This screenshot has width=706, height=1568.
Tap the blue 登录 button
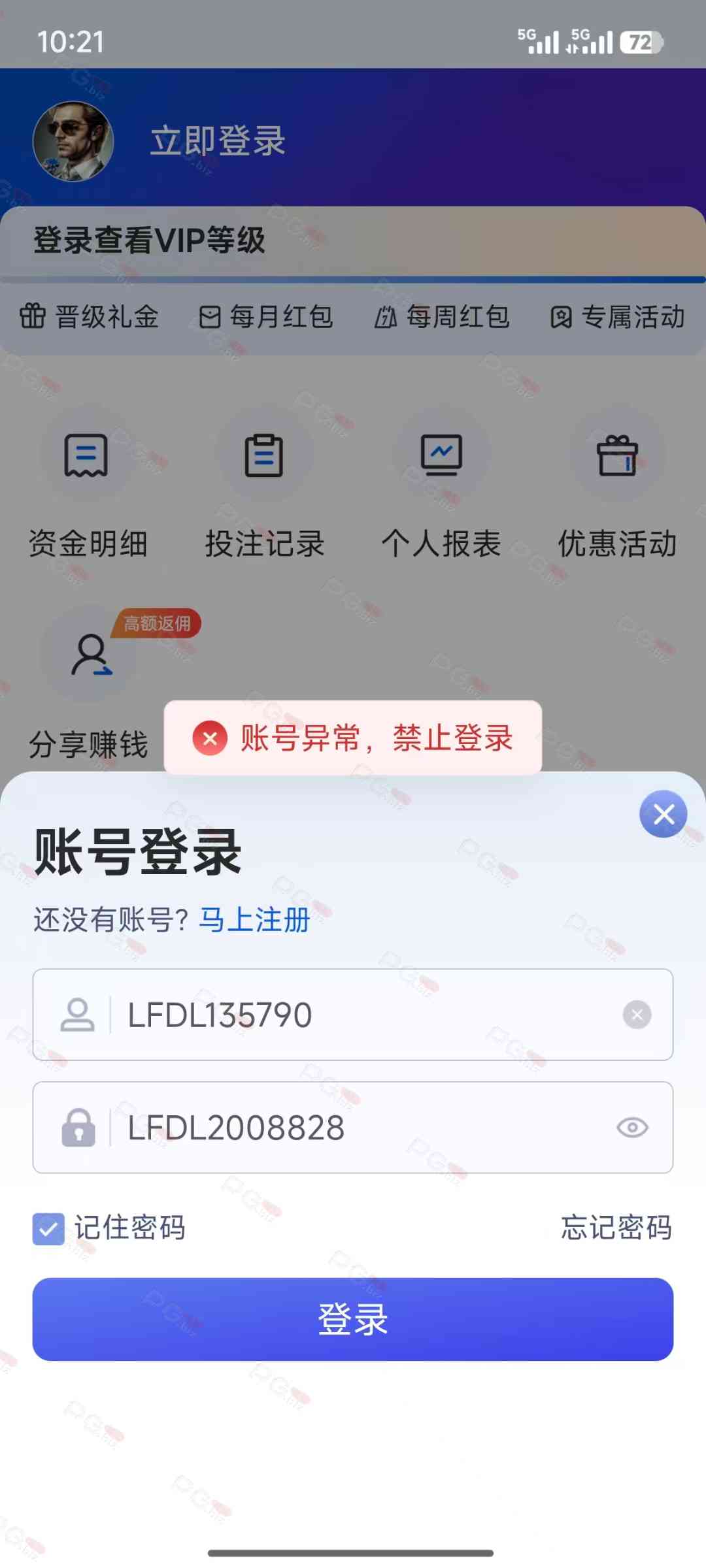(x=353, y=1319)
